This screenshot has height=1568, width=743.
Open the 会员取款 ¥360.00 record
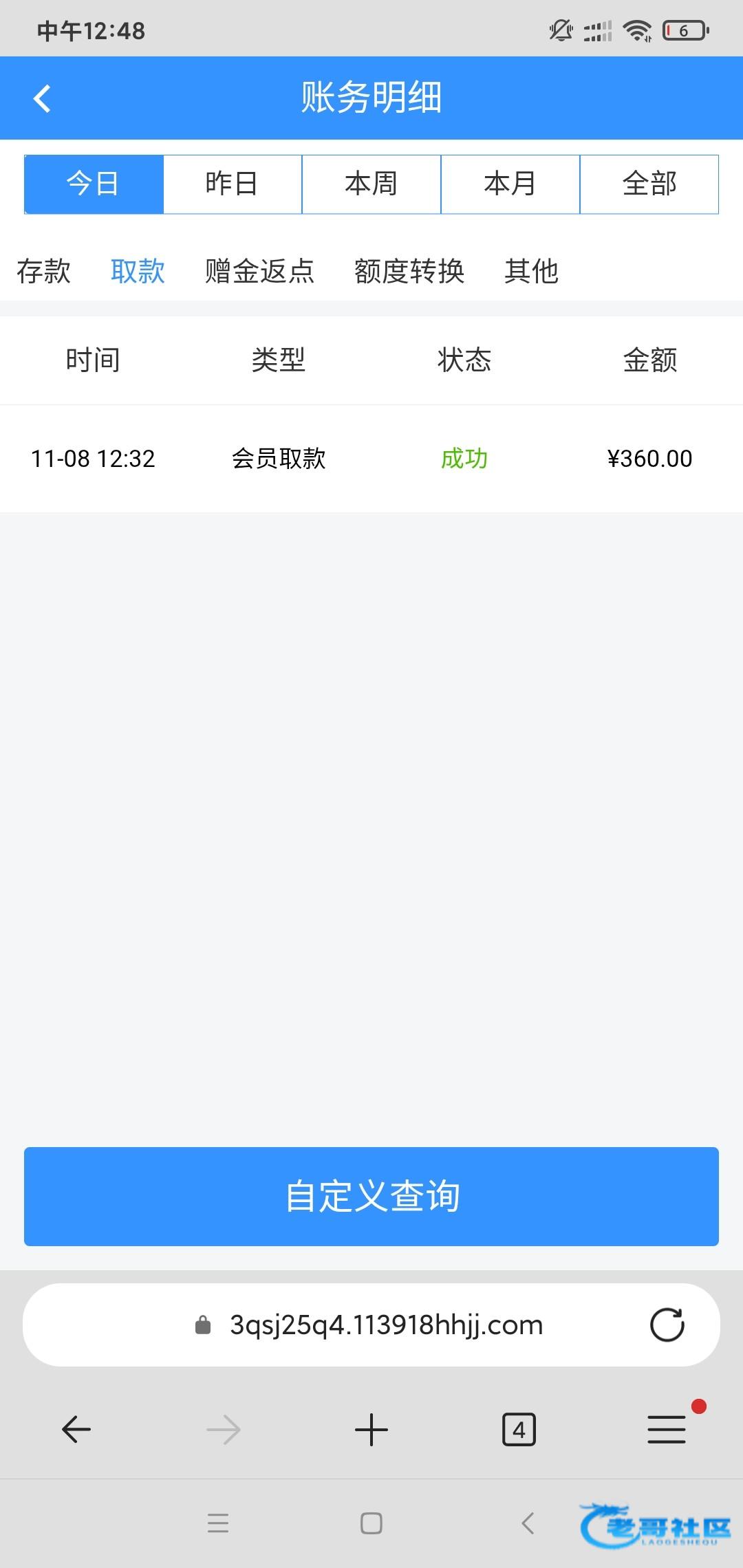click(371, 459)
